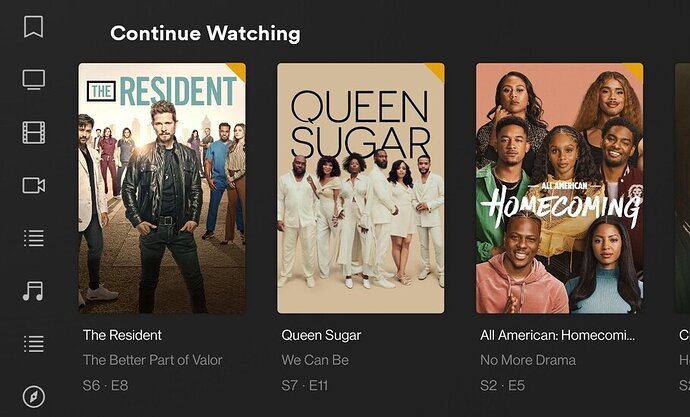Open the video camera section
Screen dimensions: 690x417
pyautogui.click(x=34, y=185)
